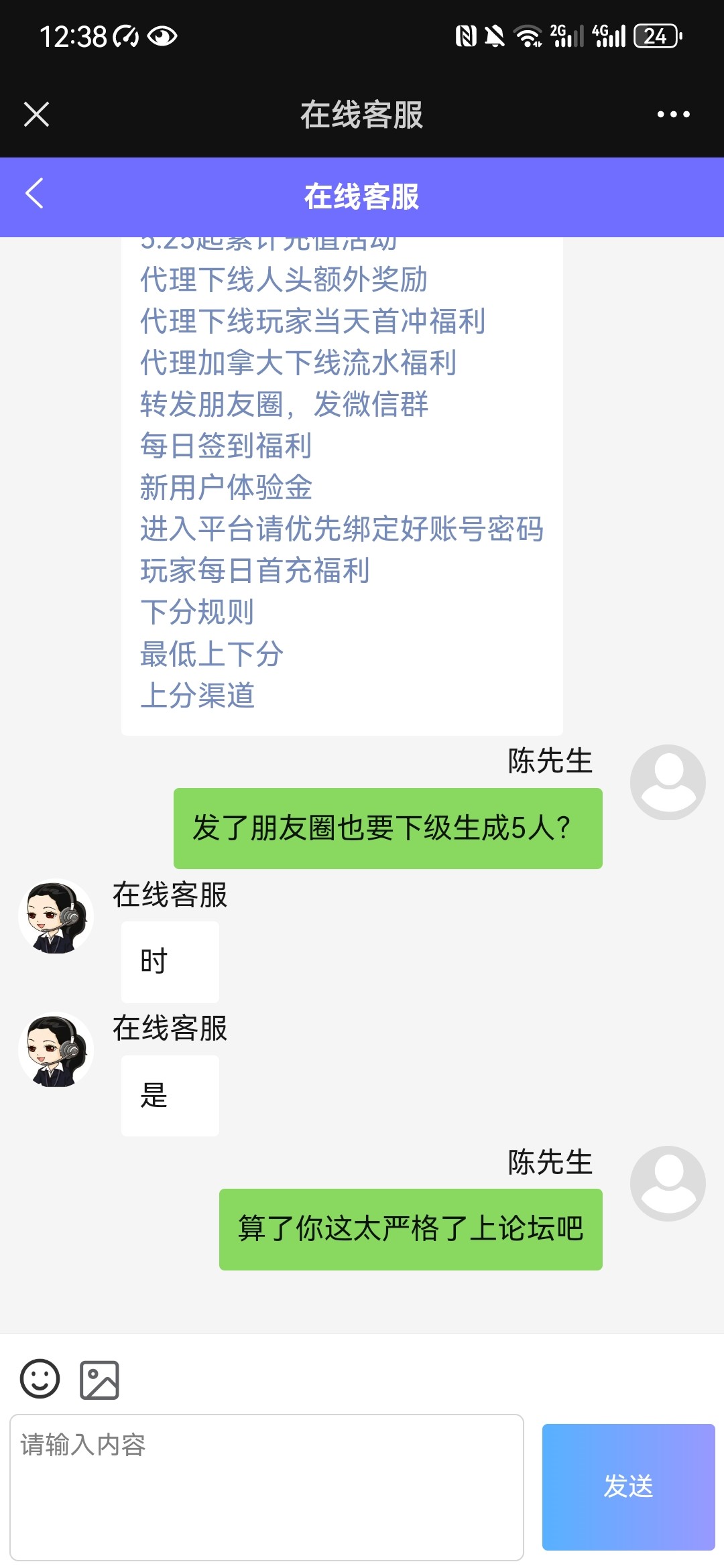Open the 代理下线玩家当天首冲福利 link

[312, 321]
